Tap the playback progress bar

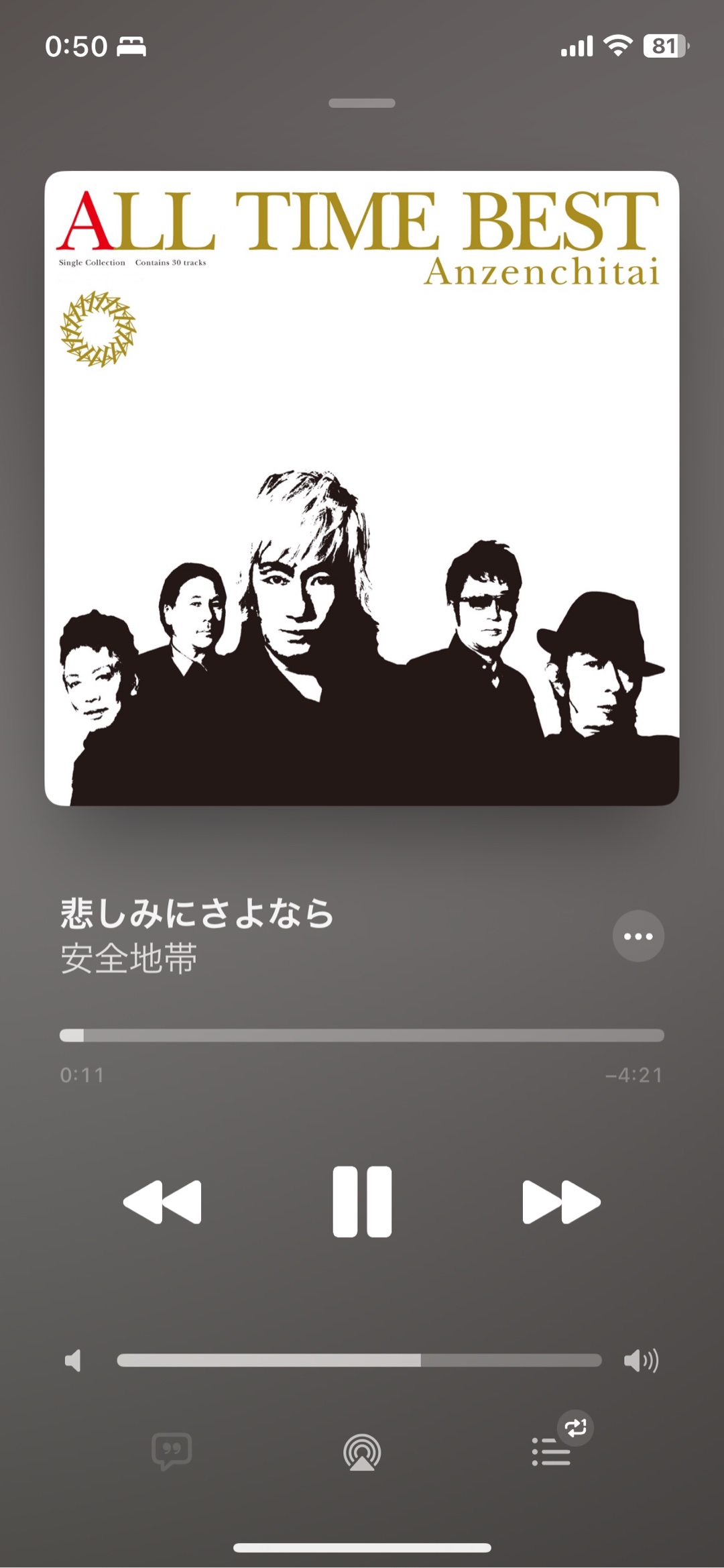(x=362, y=1035)
